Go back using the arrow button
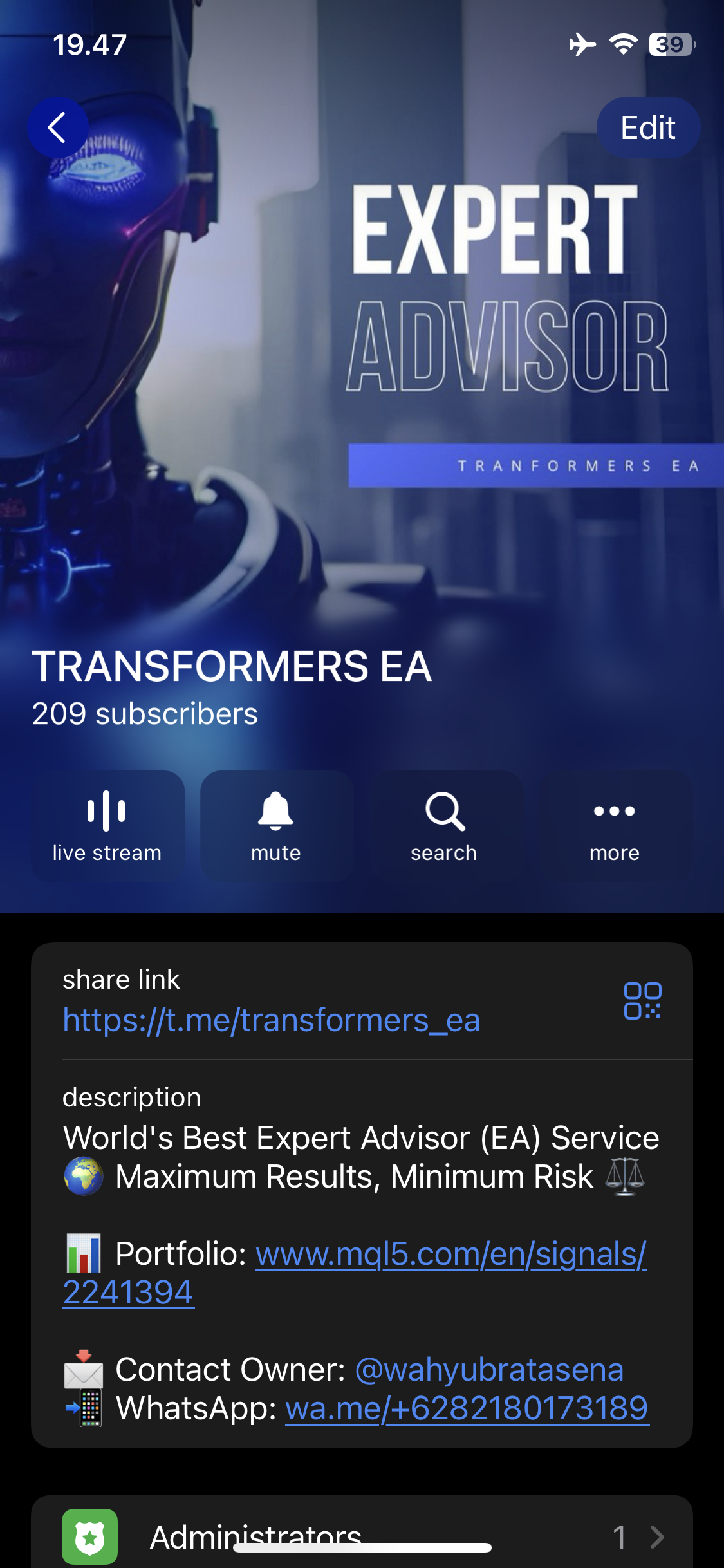Image resolution: width=724 pixels, height=1568 pixels. [x=58, y=127]
